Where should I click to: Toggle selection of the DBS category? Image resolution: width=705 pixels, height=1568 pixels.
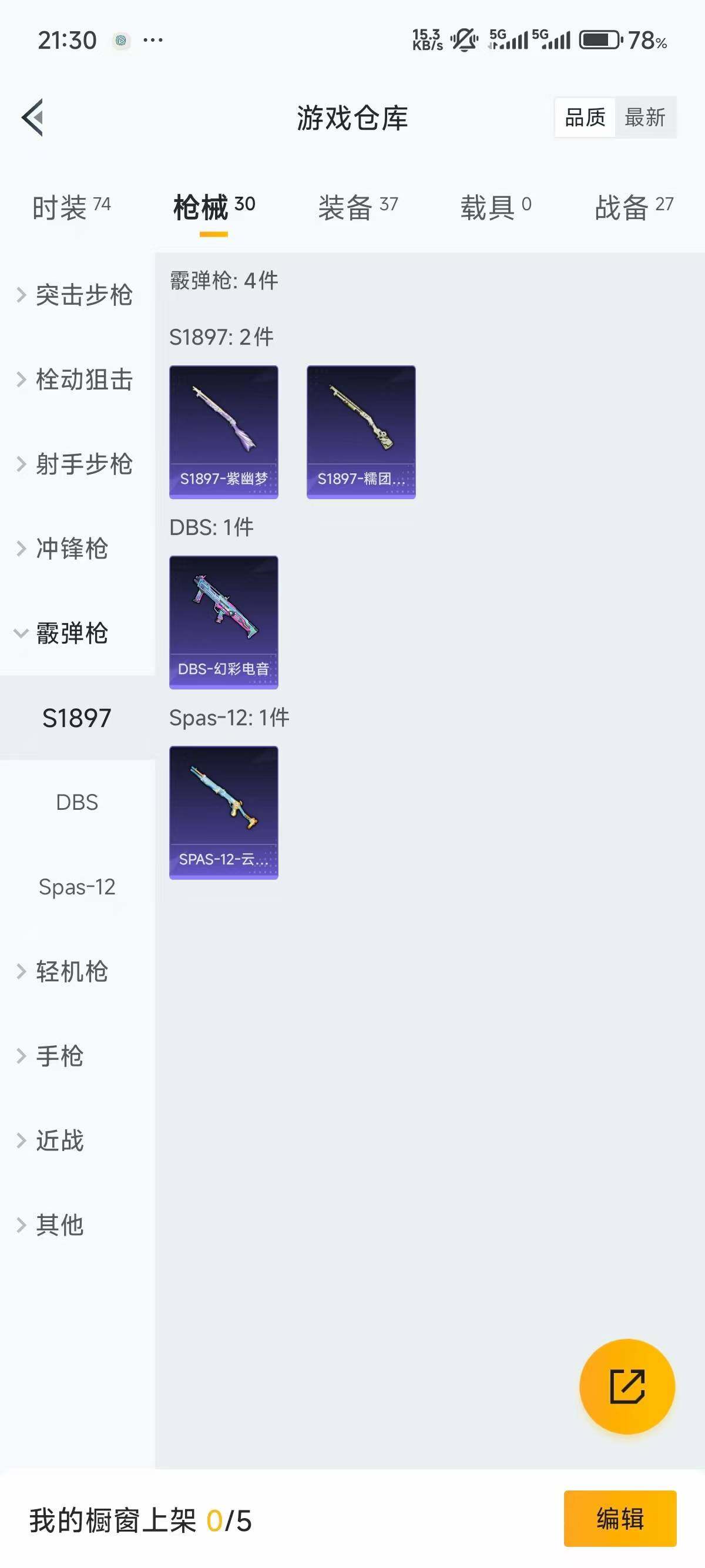click(77, 802)
